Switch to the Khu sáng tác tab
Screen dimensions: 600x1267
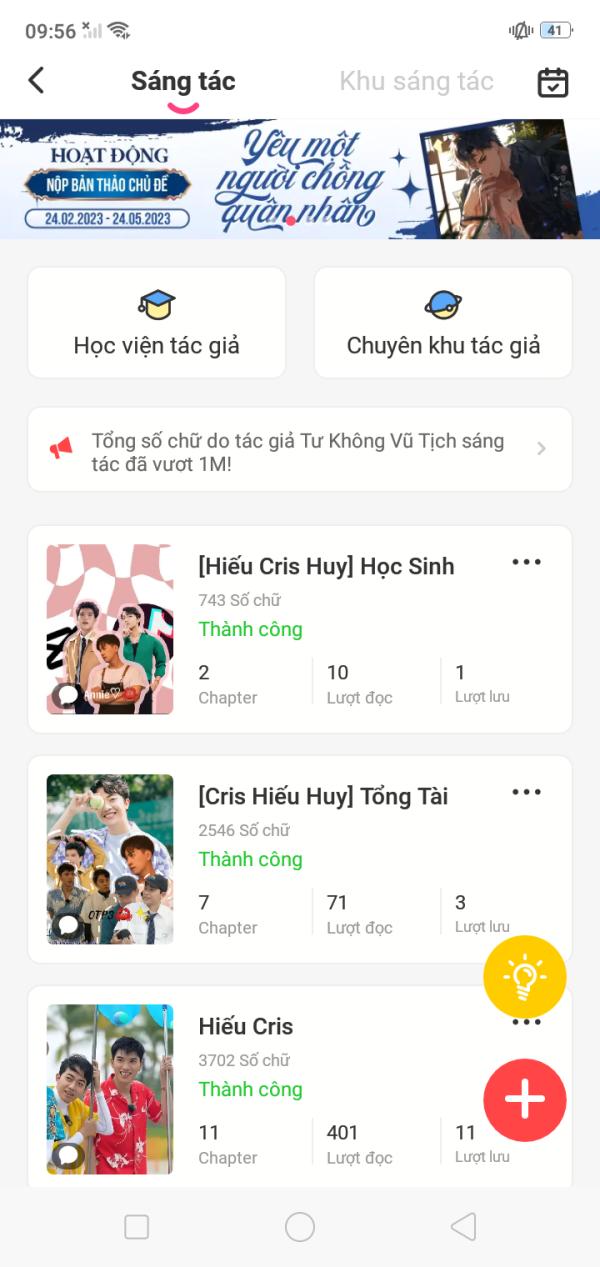point(416,81)
